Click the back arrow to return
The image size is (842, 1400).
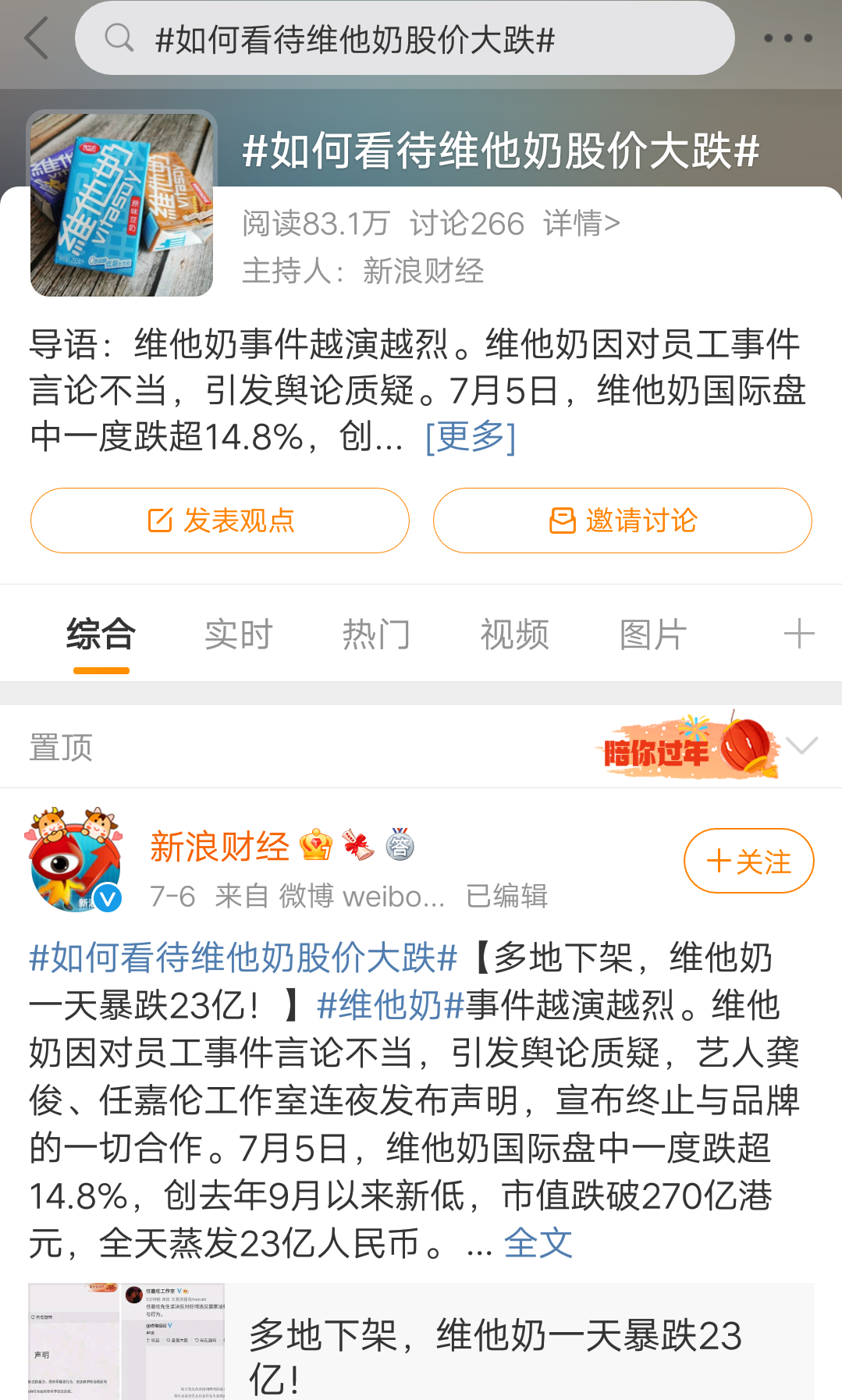pos(34,37)
